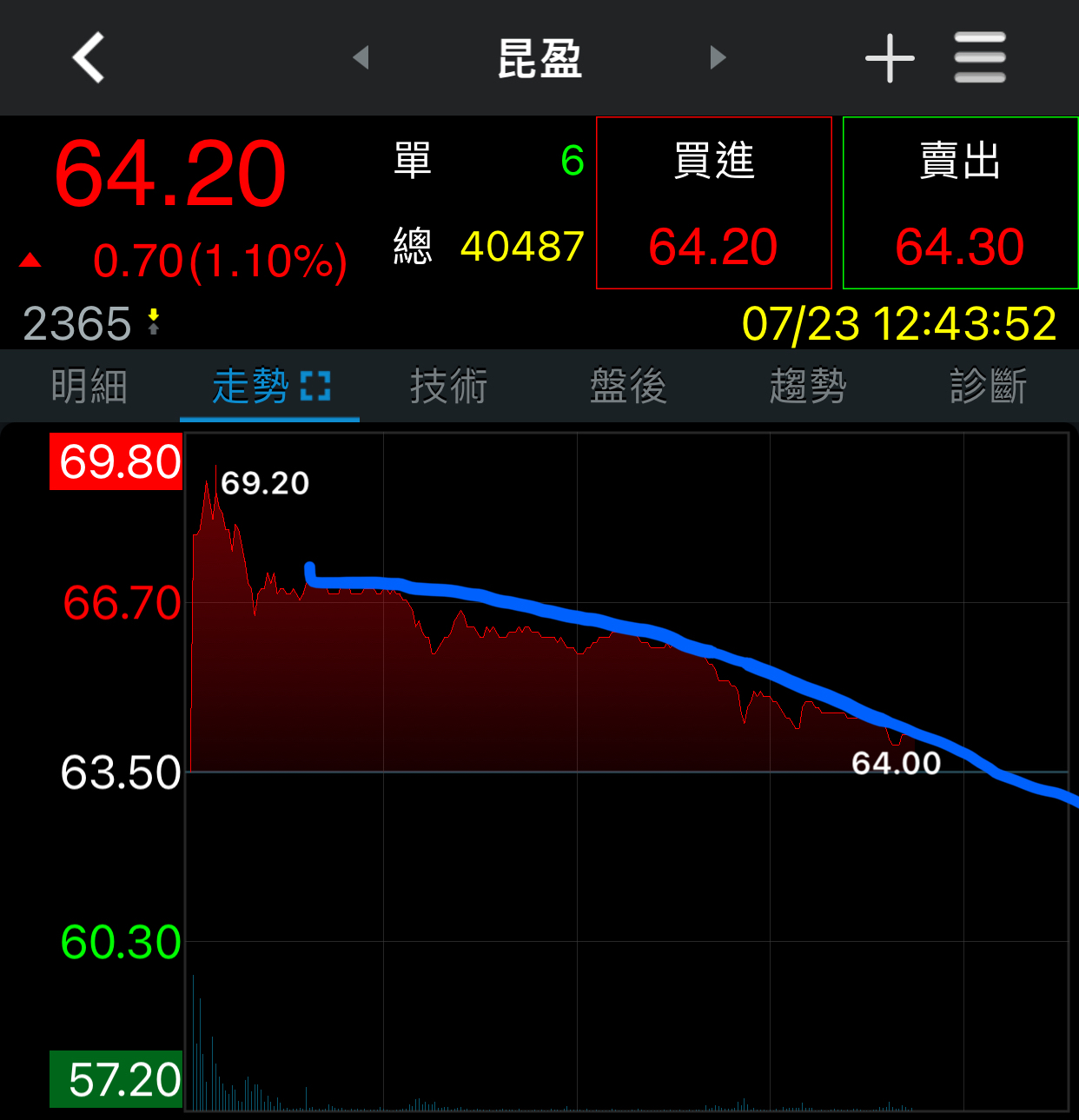This screenshot has height=1120, width=1079.
Task: Tap the back arrow to return
Action: point(87,57)
